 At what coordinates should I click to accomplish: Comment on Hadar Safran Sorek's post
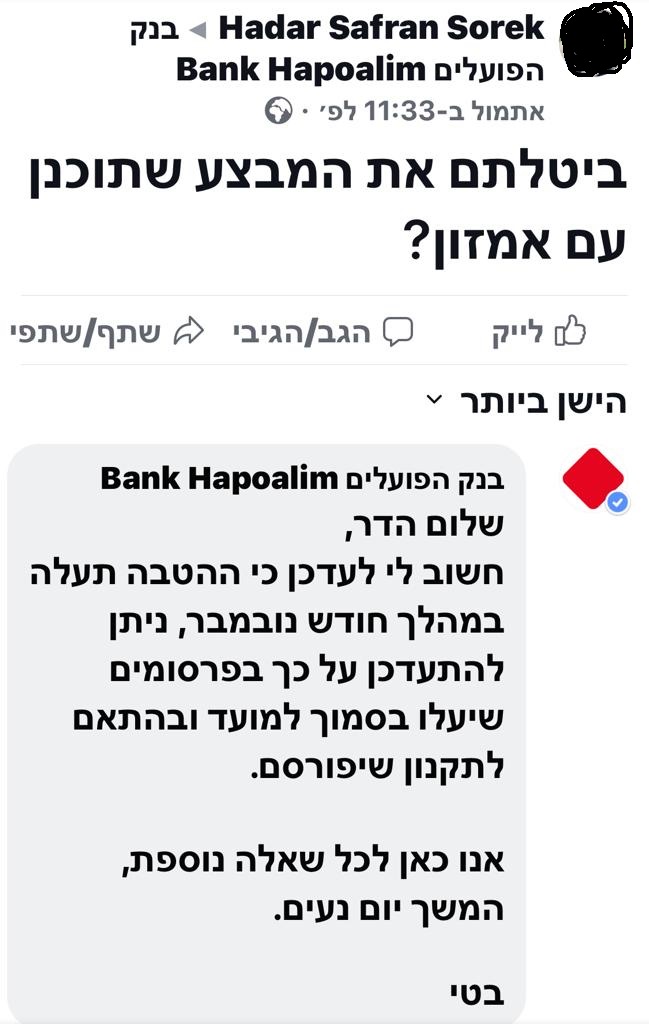(322, 331)
